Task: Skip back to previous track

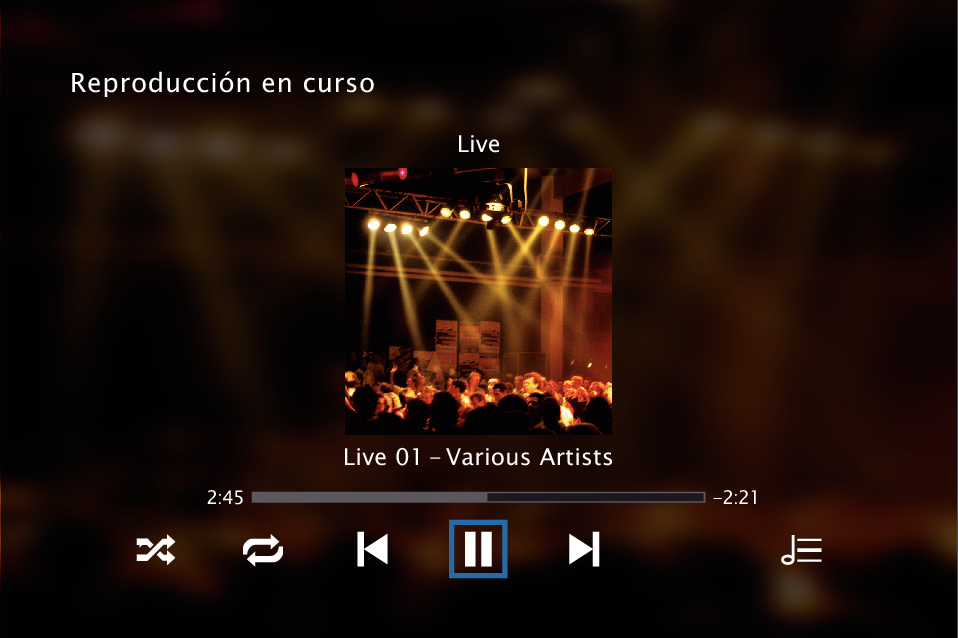Action: 372,550
